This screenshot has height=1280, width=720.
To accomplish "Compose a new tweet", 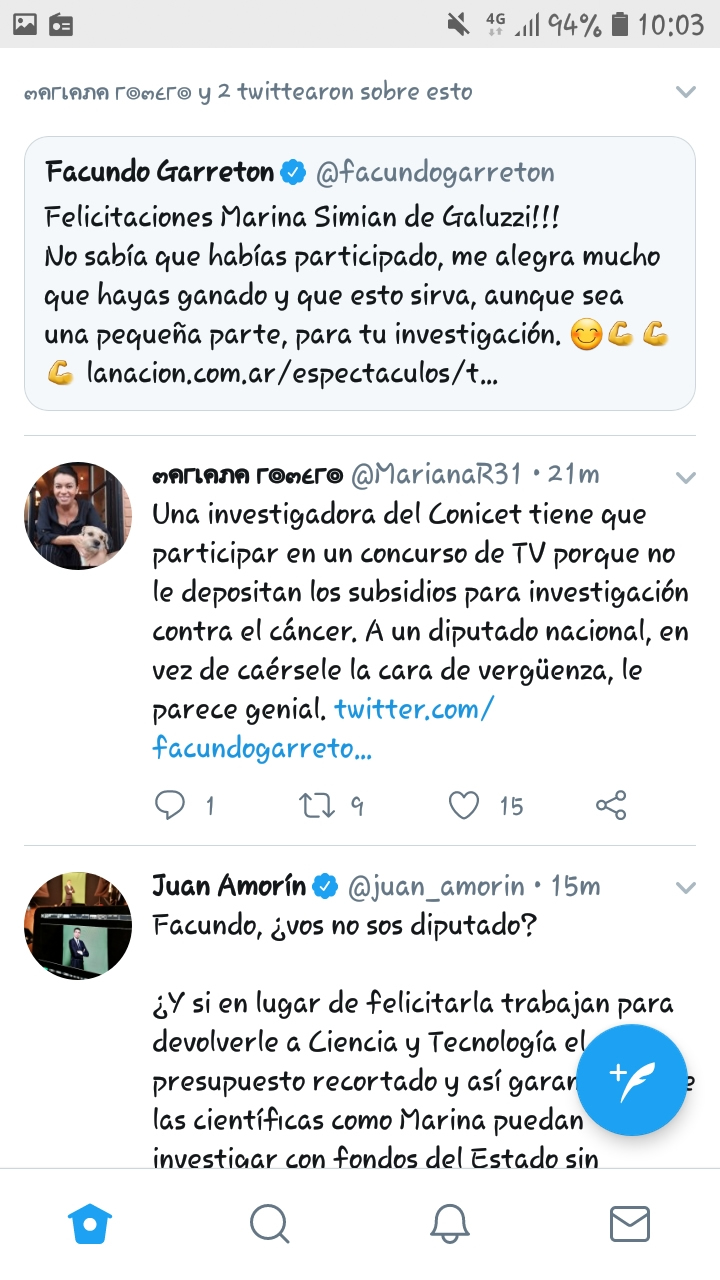I will tap(632, 1080).
